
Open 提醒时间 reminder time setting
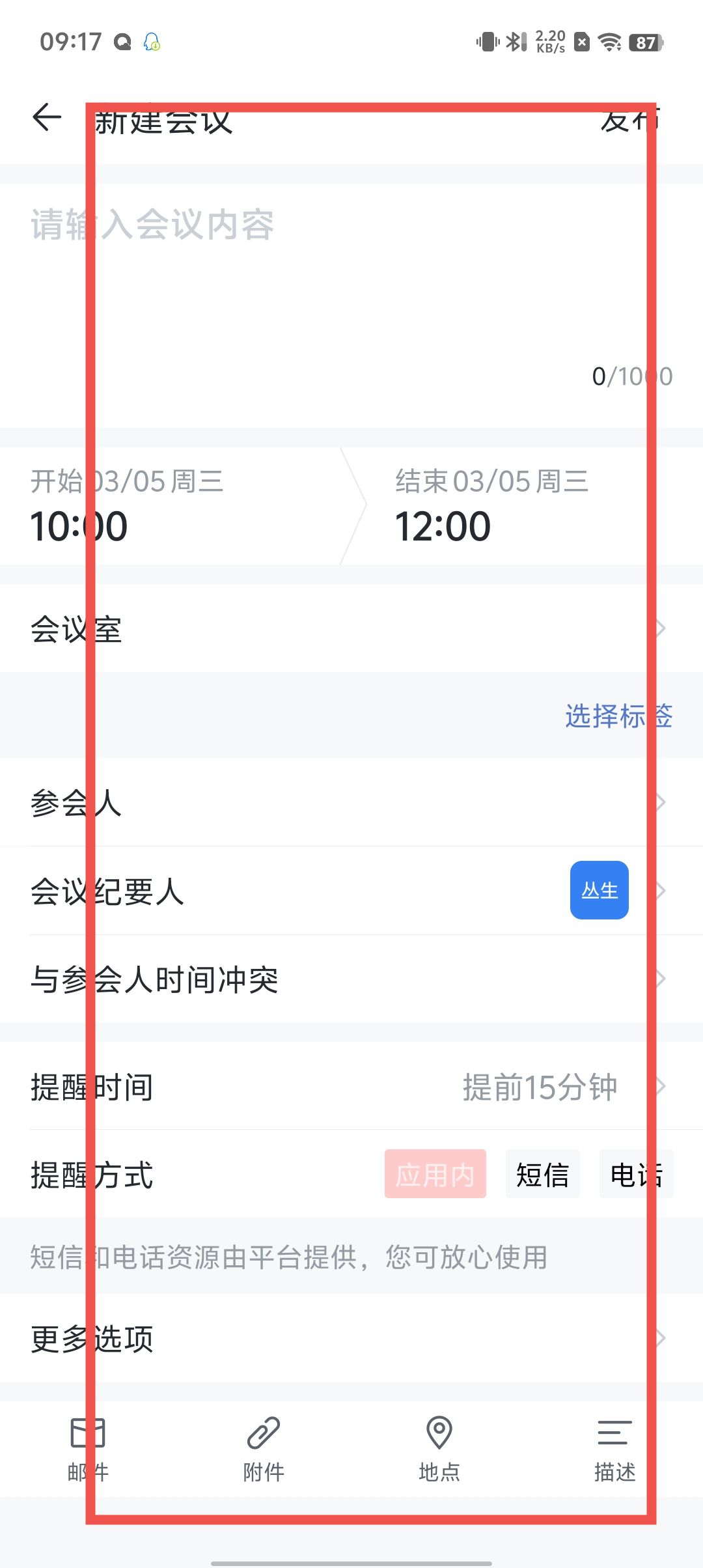[351, 1087]
